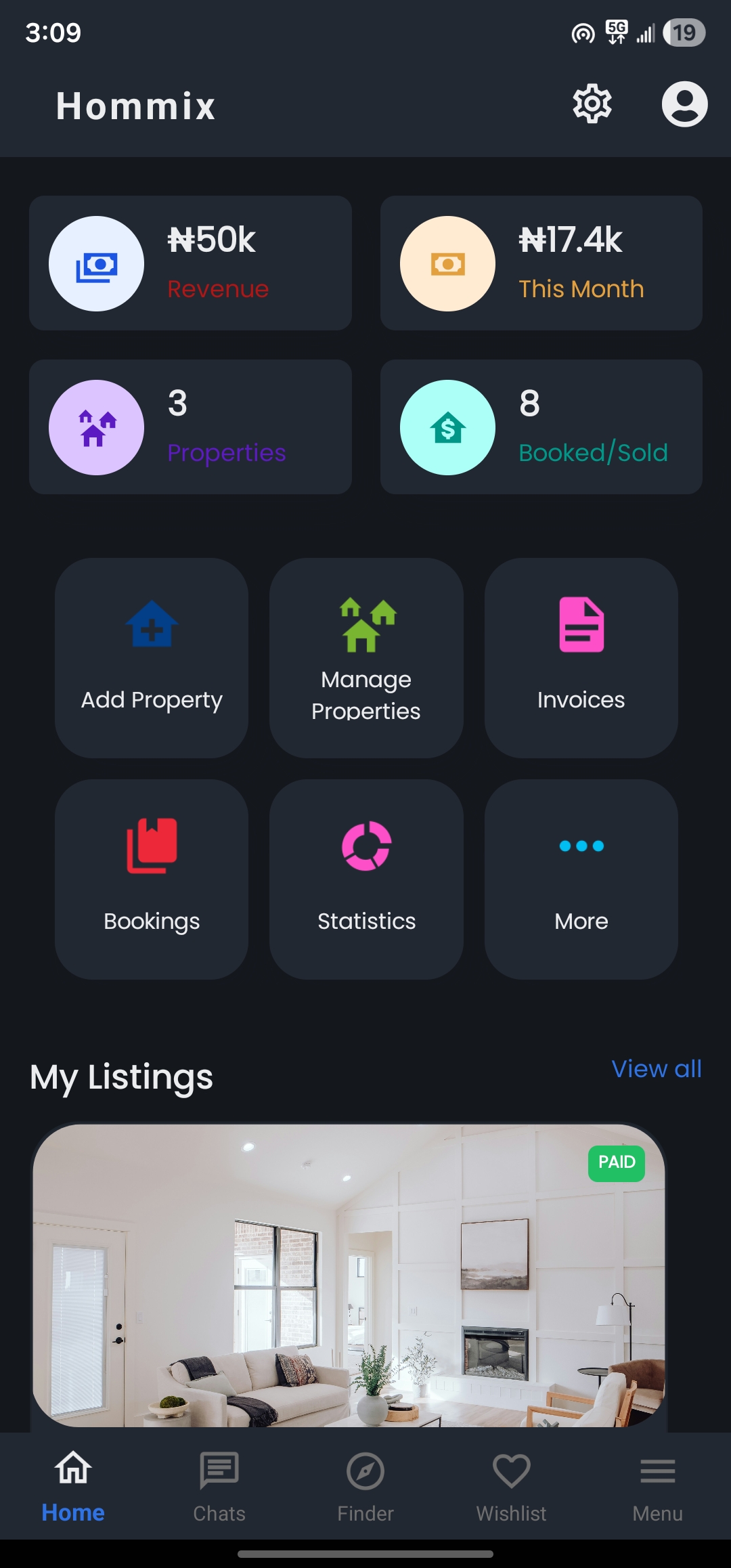Tap the Revenue money icon
This screenshot has height=1568, width=731.
click(x=97, y=263)
